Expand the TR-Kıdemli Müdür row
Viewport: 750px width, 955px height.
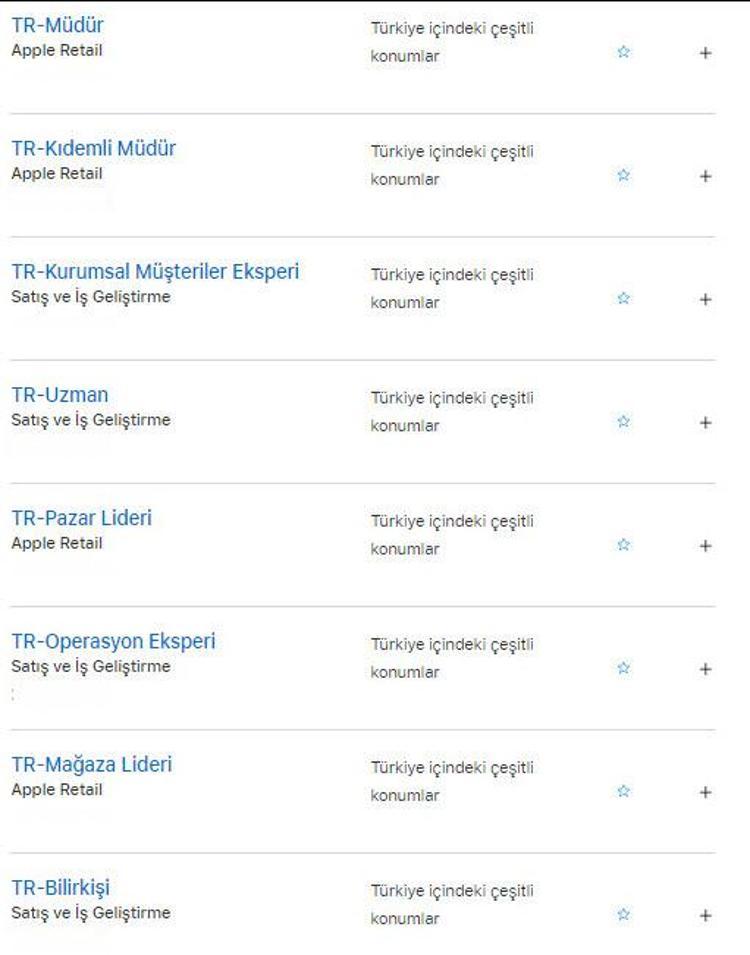(705, 176)
